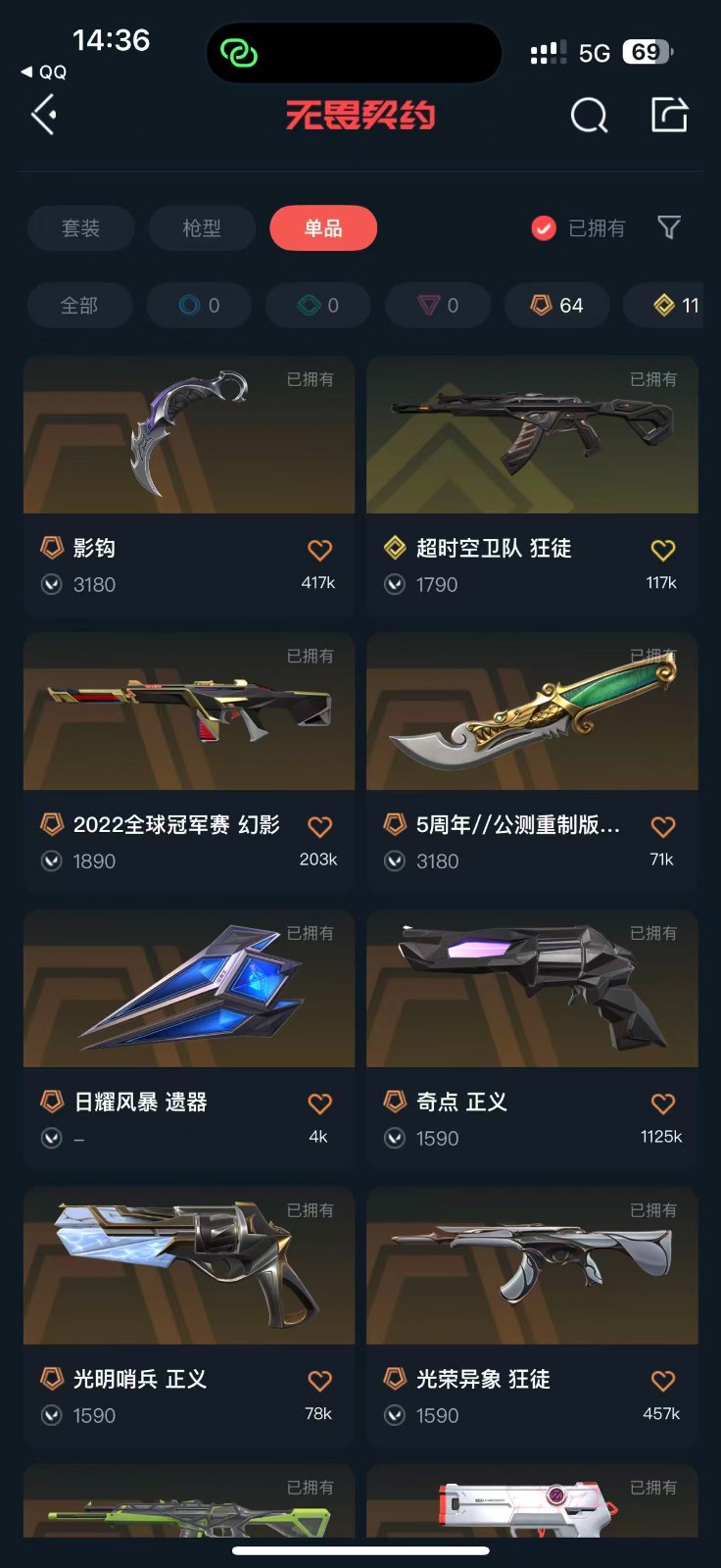Switch to the 套装 tab
This screenshot has width=721, height=1568.
[80, 228]
